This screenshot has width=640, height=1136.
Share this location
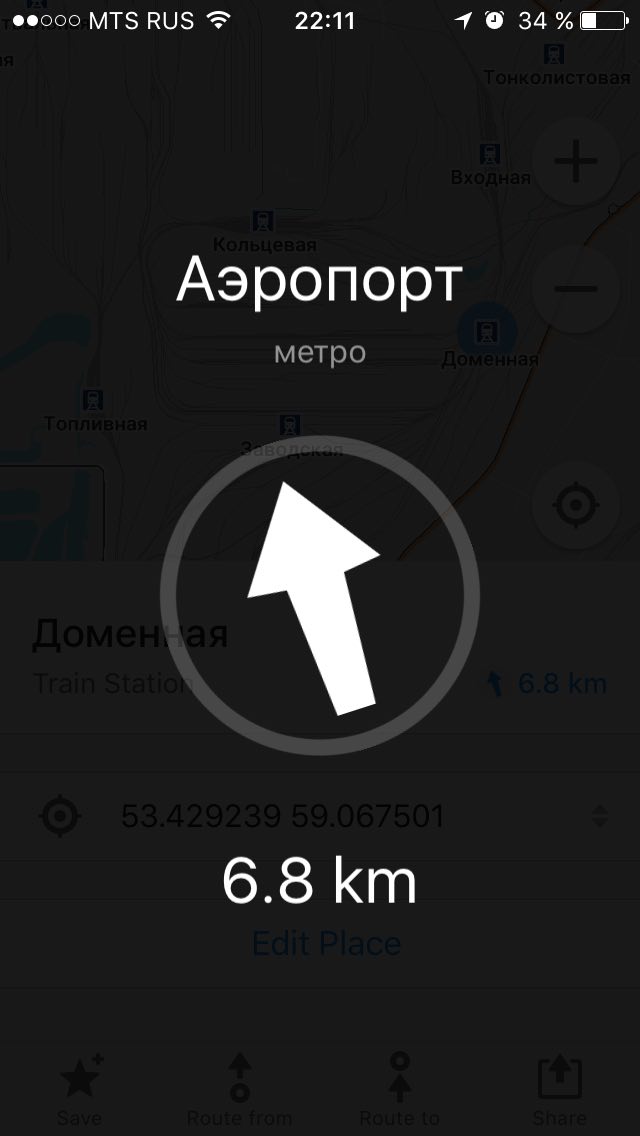click(x=560, y=1090)
